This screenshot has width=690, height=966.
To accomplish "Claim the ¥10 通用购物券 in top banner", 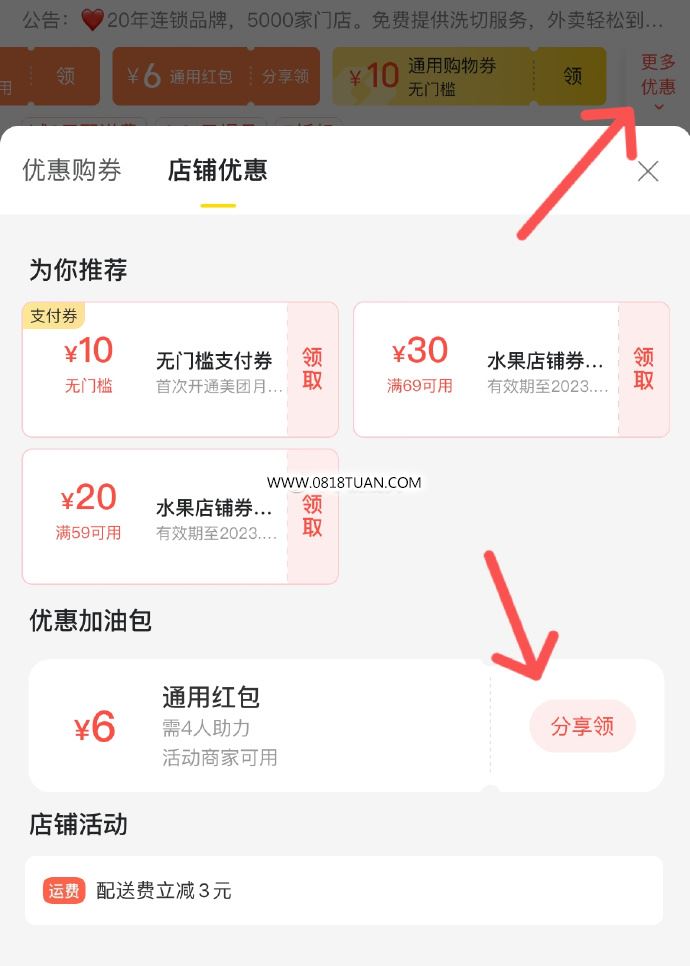I will coord(573,76).
